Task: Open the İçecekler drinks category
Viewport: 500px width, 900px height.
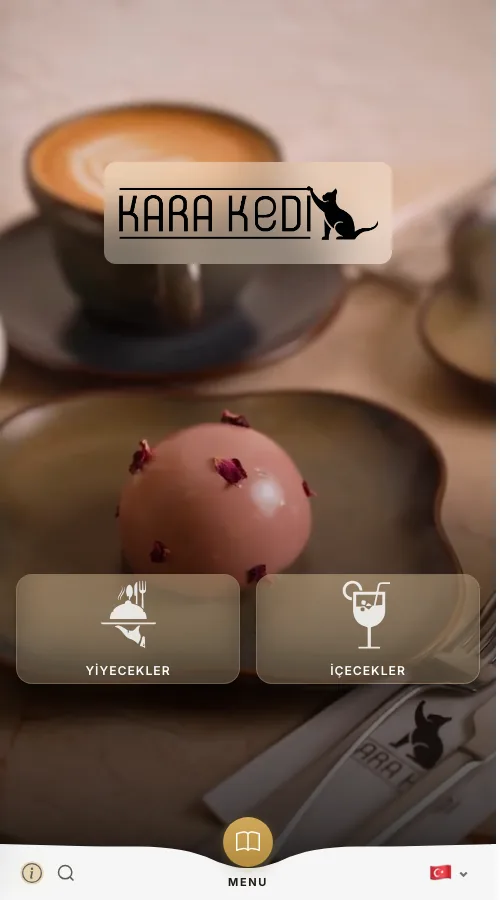Action: [x=367, y=629]
